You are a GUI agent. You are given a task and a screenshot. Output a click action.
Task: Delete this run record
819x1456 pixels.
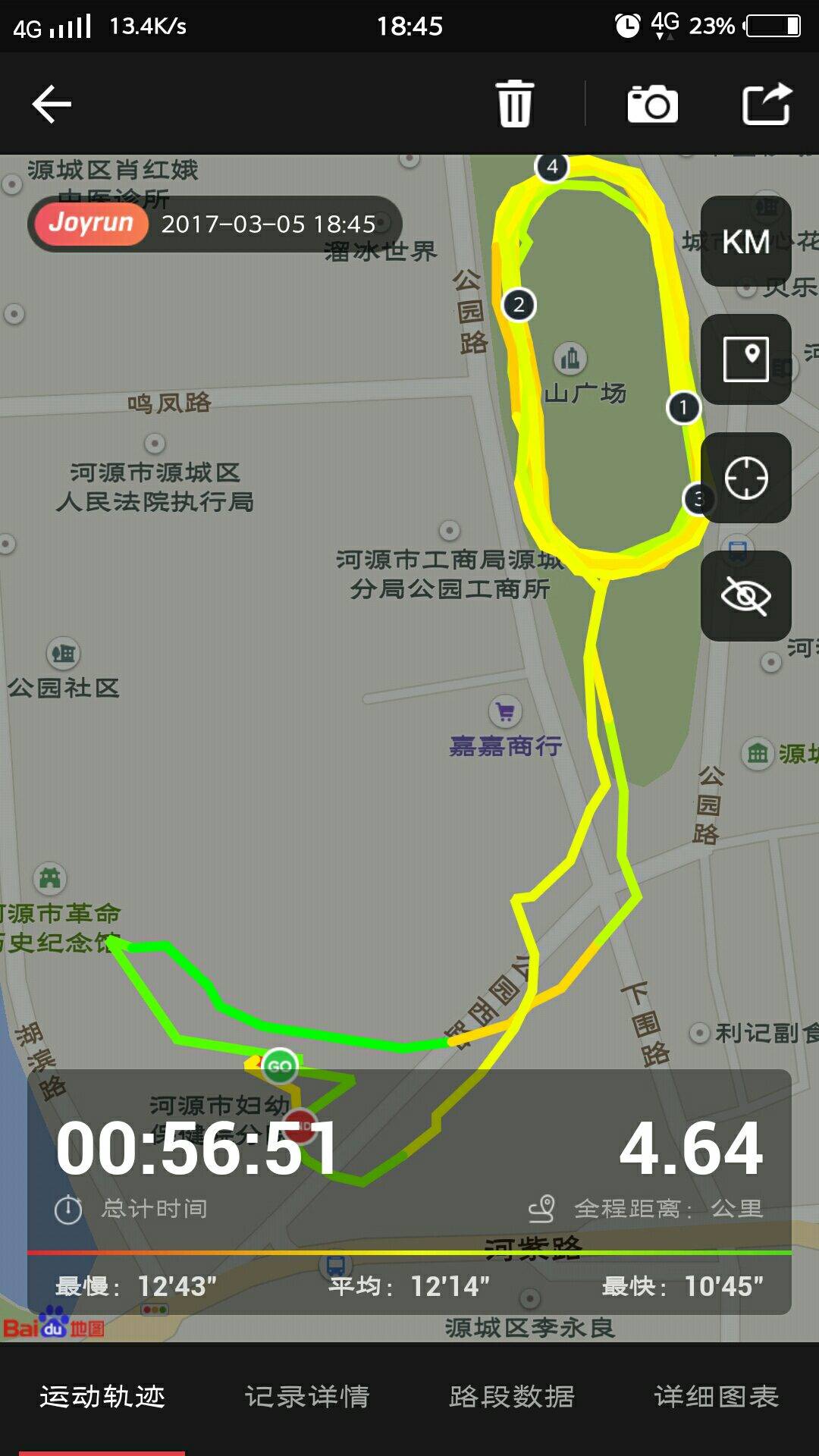point(515,104)
